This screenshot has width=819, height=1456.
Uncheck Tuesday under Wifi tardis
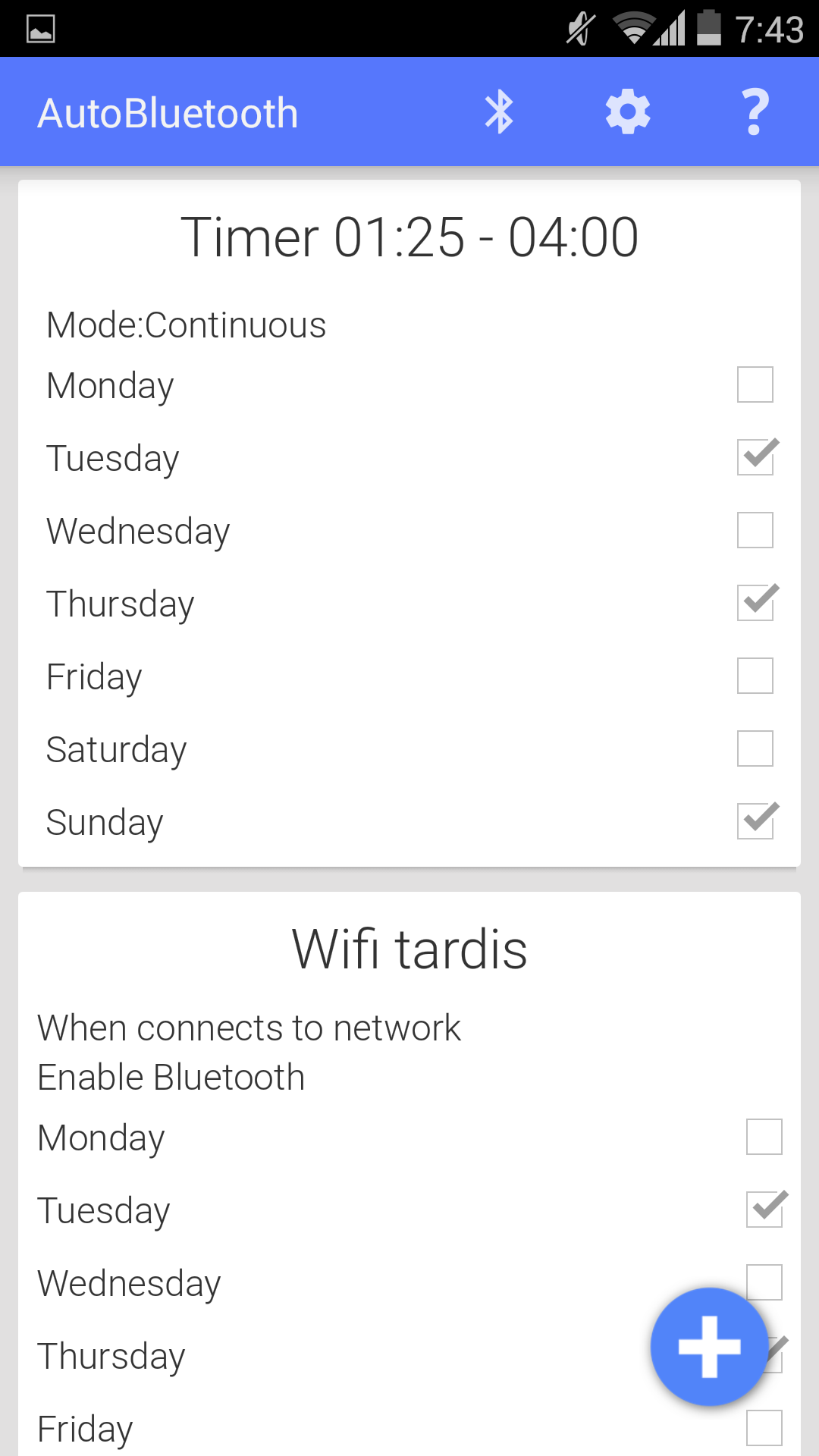[764, 1210]
